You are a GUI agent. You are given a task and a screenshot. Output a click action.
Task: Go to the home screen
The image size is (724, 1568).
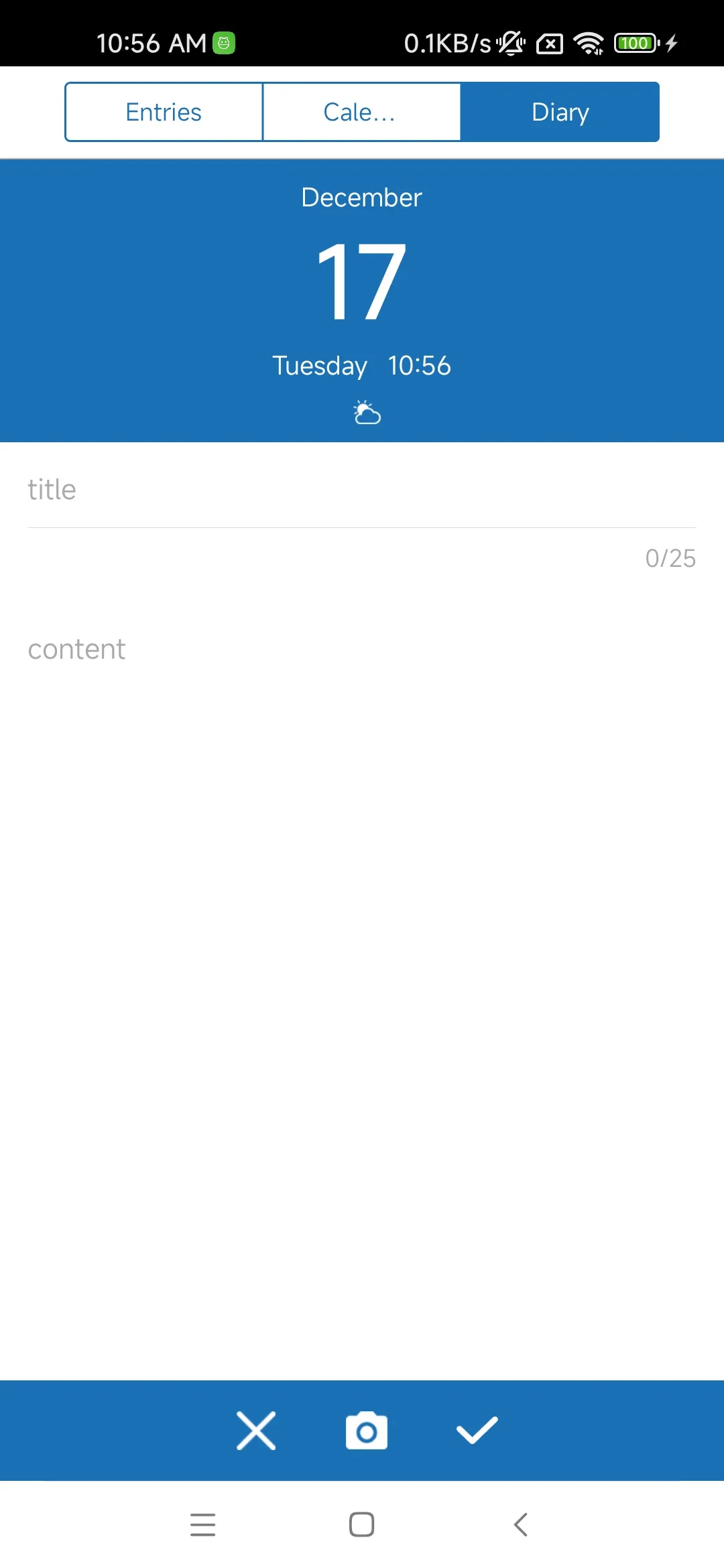[x=362, y=1524]
